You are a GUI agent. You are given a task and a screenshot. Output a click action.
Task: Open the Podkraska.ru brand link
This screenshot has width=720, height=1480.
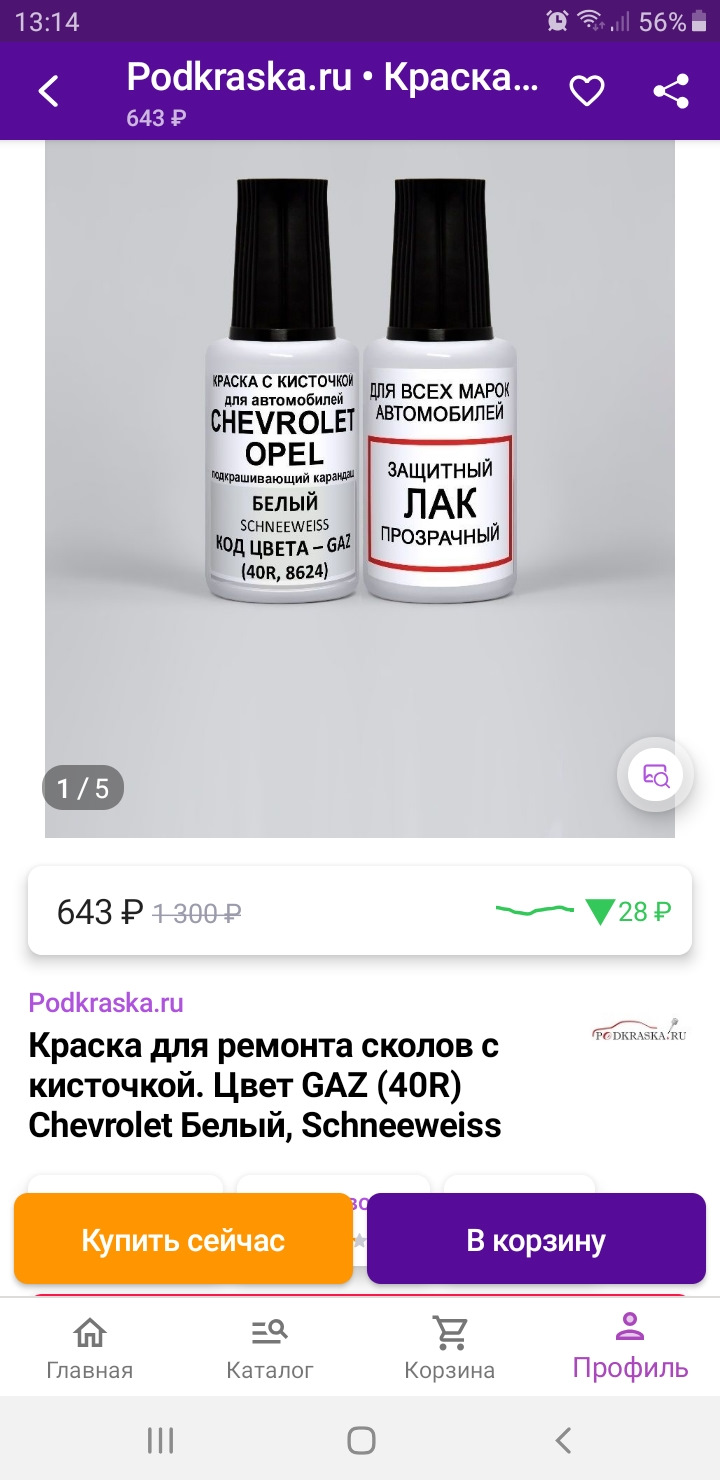106,1003
